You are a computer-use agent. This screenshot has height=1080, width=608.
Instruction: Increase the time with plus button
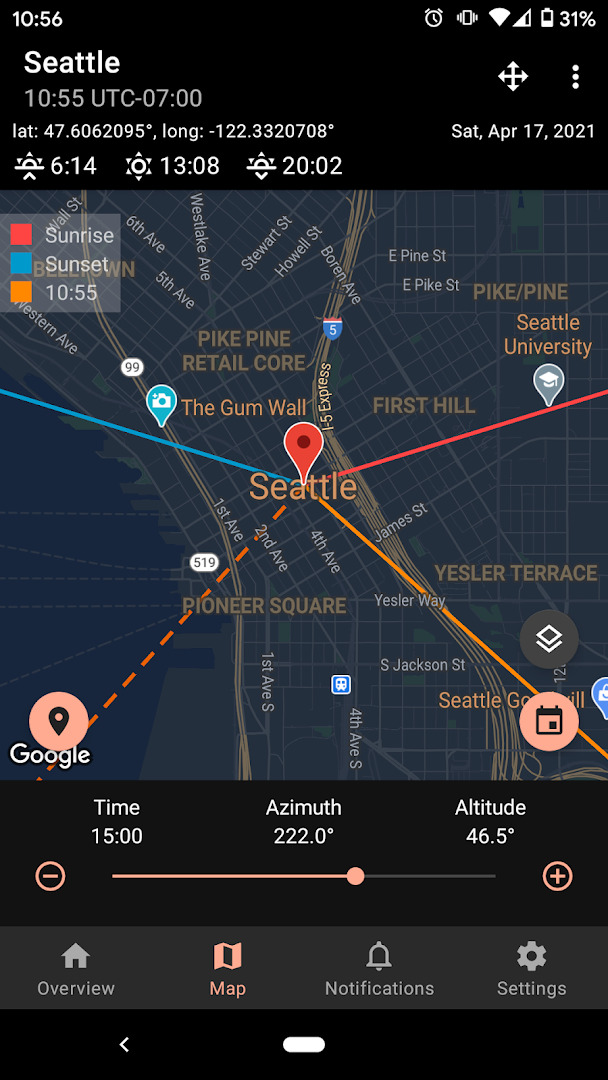click(557, 877)
